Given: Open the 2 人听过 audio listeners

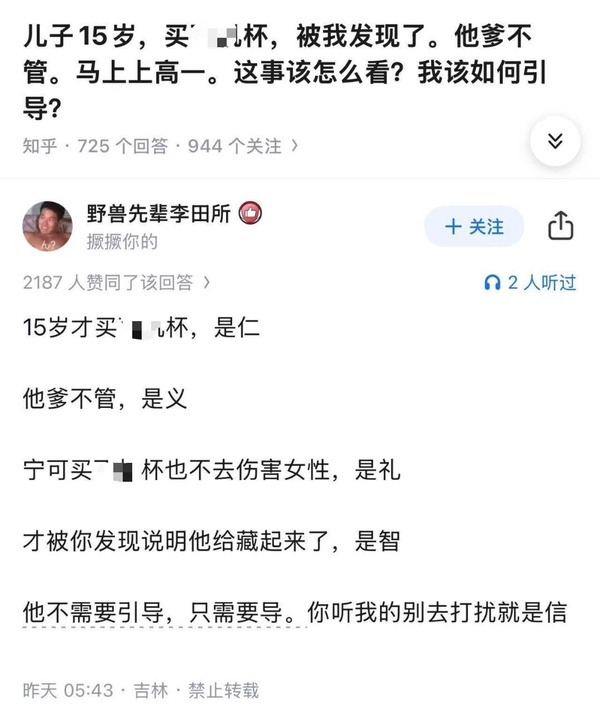Looking at the screenshot, I should (x=530, y=283).
